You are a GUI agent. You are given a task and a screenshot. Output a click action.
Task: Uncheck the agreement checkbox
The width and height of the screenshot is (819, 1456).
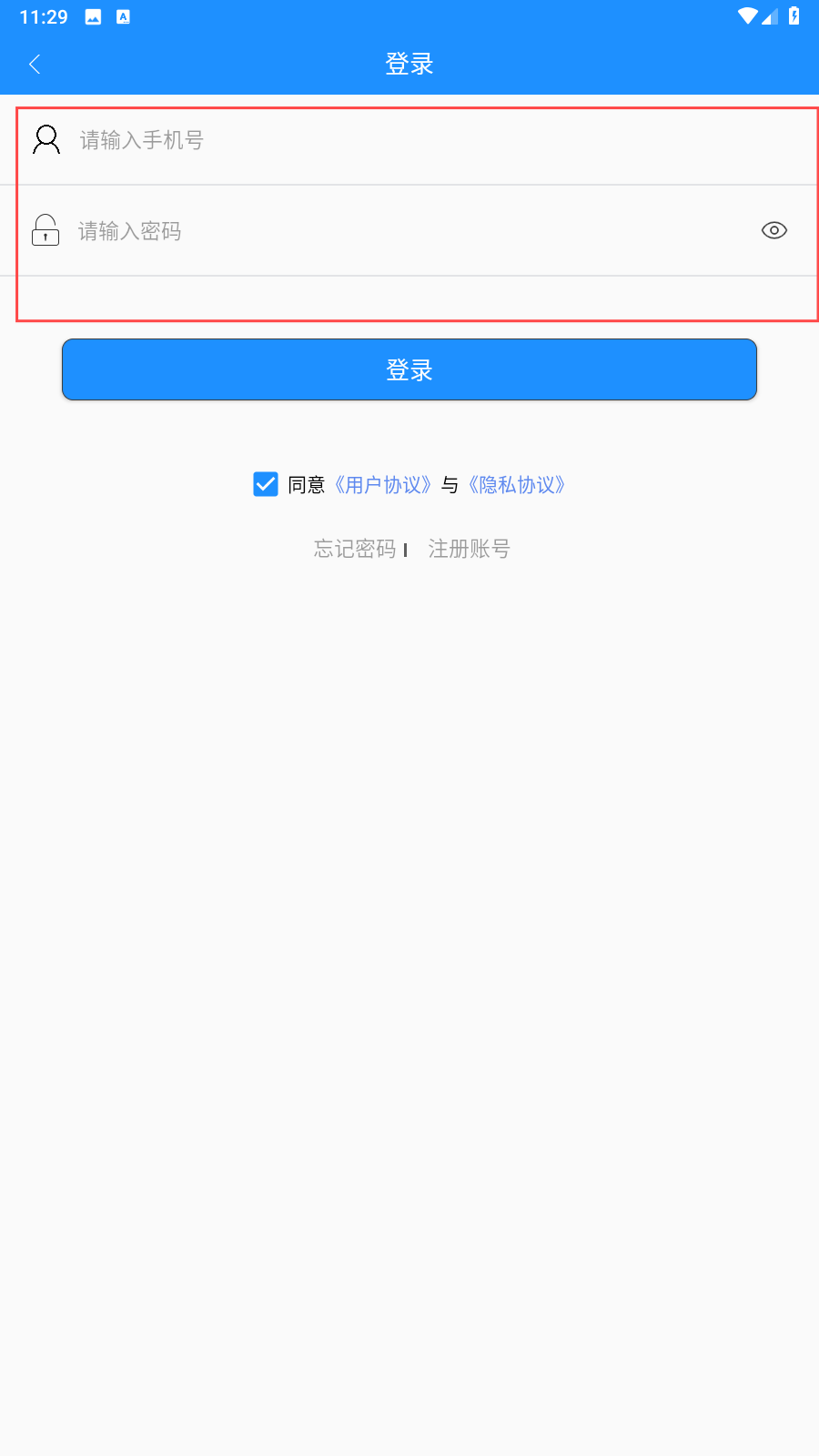pyautogui.click(x=266, y=484)
